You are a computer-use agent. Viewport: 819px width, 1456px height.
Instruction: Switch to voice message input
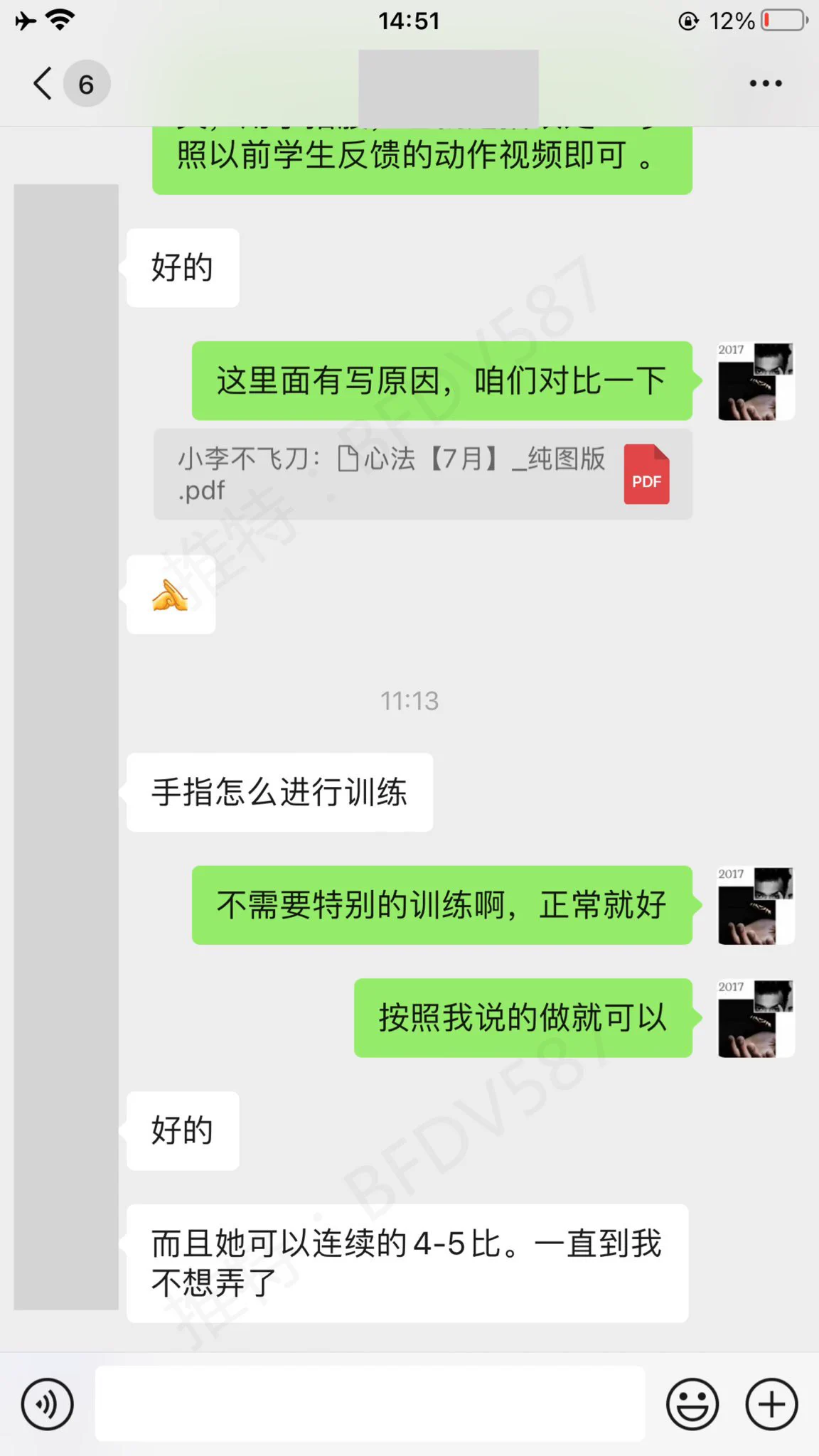[47, 1404]
